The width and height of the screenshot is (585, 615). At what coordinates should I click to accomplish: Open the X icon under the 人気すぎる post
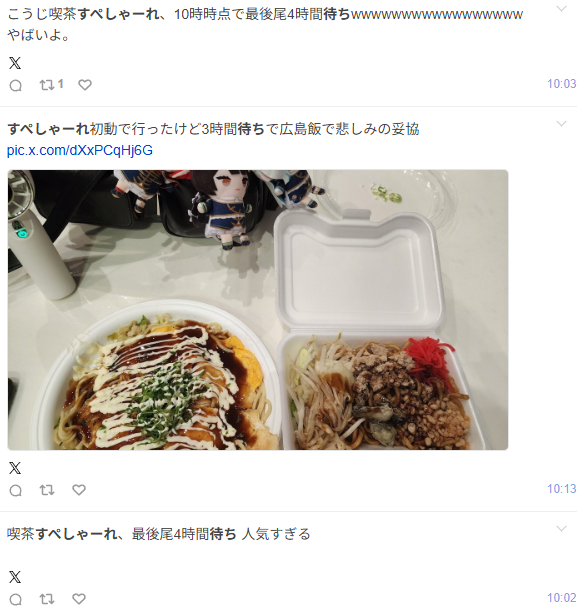15,577
